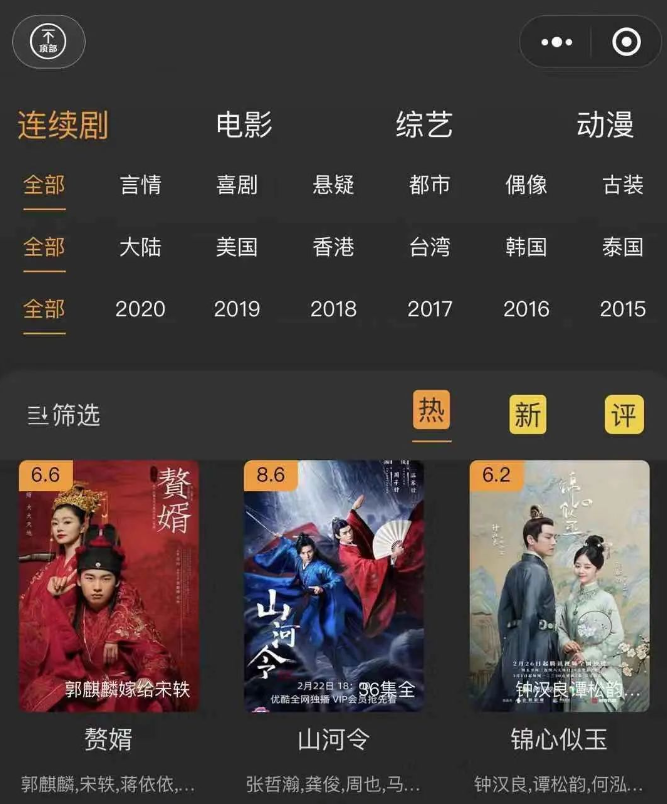
Task: Select 韩国 as the region
Action: point(526,247)
